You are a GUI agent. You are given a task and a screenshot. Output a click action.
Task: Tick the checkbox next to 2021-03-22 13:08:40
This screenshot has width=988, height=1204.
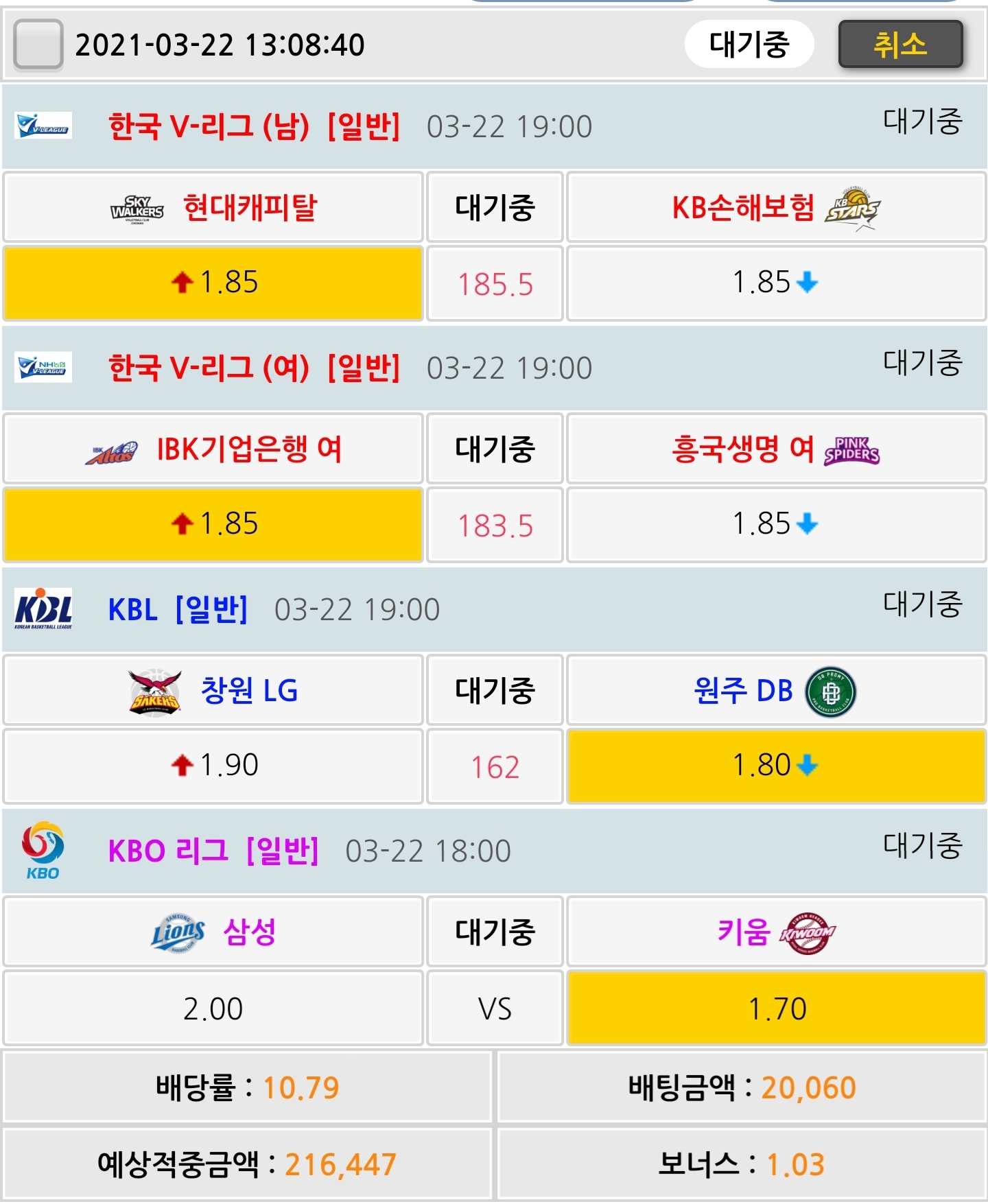point(38,45)
